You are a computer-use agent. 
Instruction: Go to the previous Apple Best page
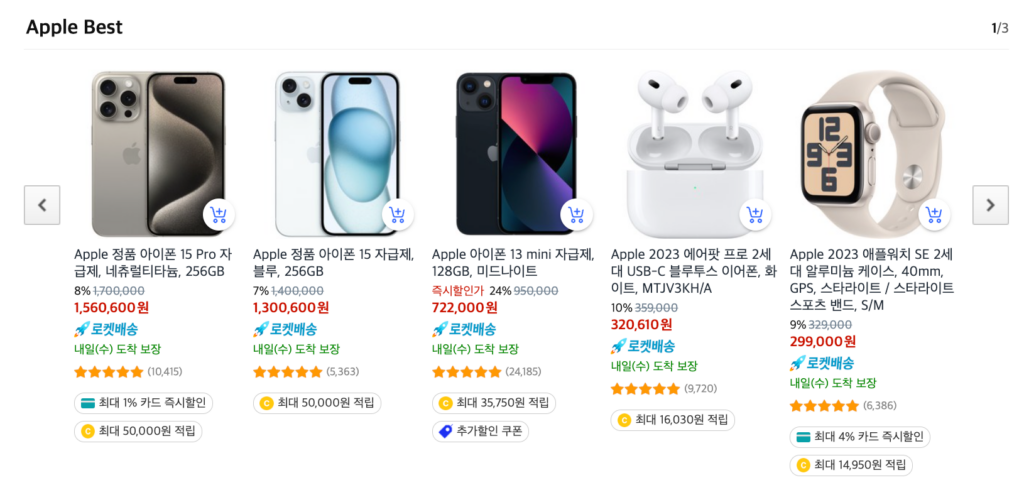[42, 205]
